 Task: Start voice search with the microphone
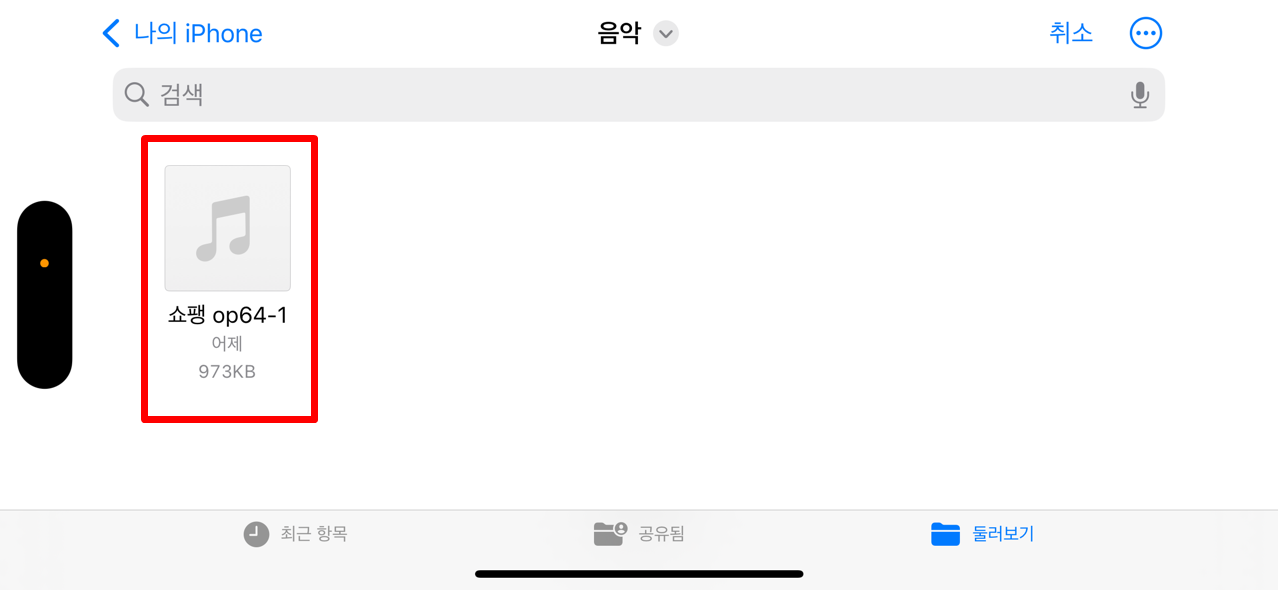1139,95
